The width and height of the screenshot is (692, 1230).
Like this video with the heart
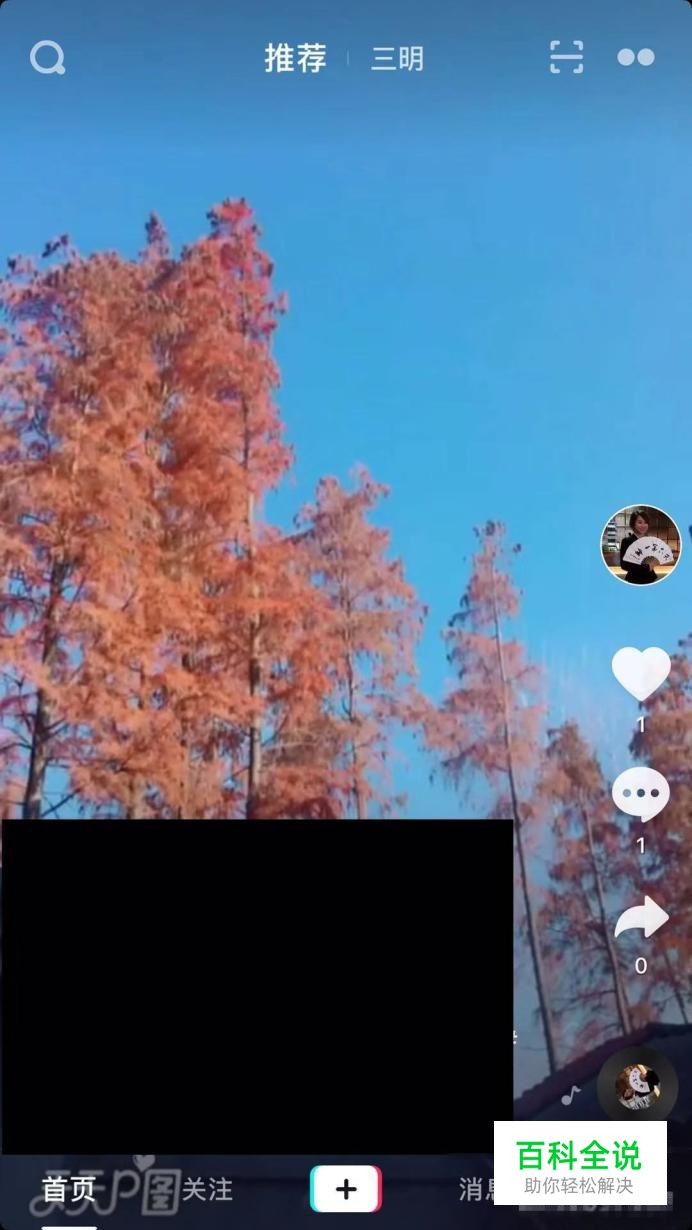[641, 674]
